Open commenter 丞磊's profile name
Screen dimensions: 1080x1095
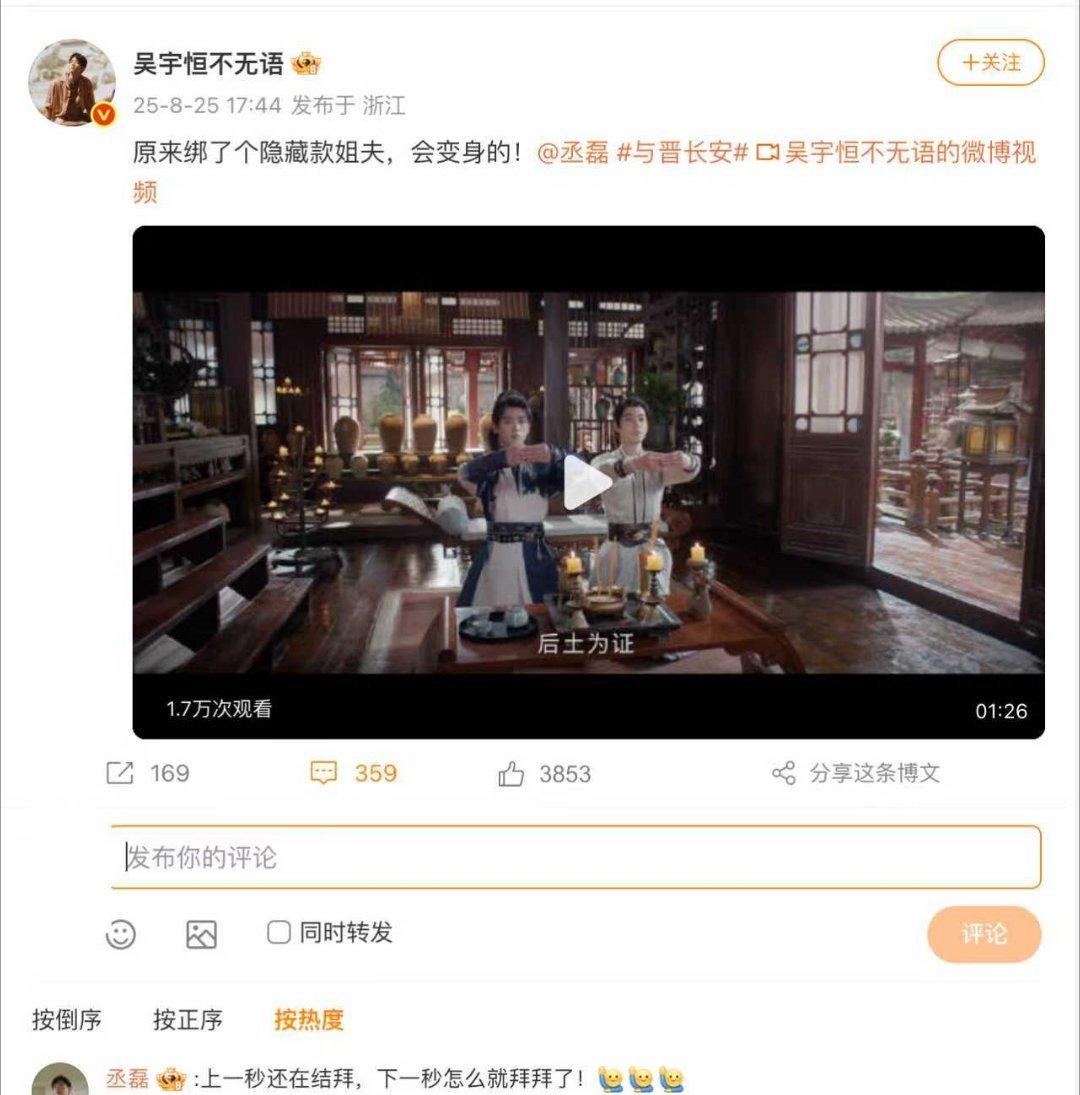pos(127,1079)
